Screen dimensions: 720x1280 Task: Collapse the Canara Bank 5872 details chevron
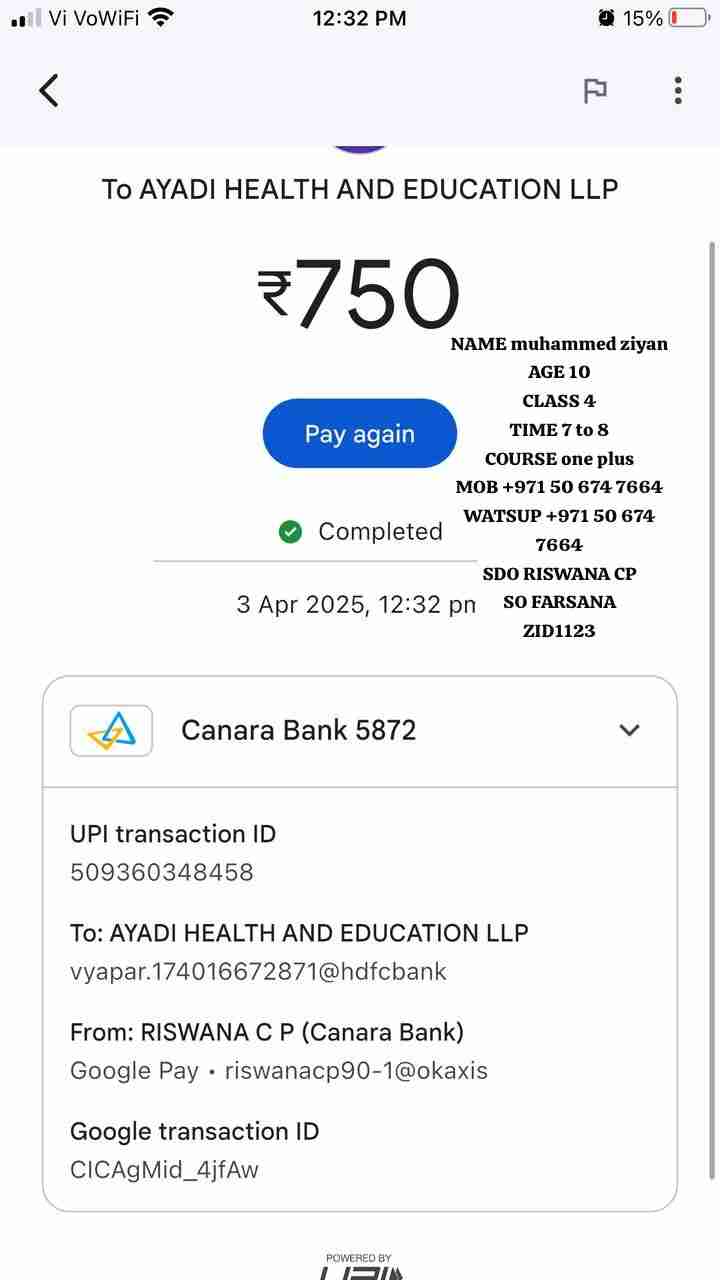click(x=629, y=730)
